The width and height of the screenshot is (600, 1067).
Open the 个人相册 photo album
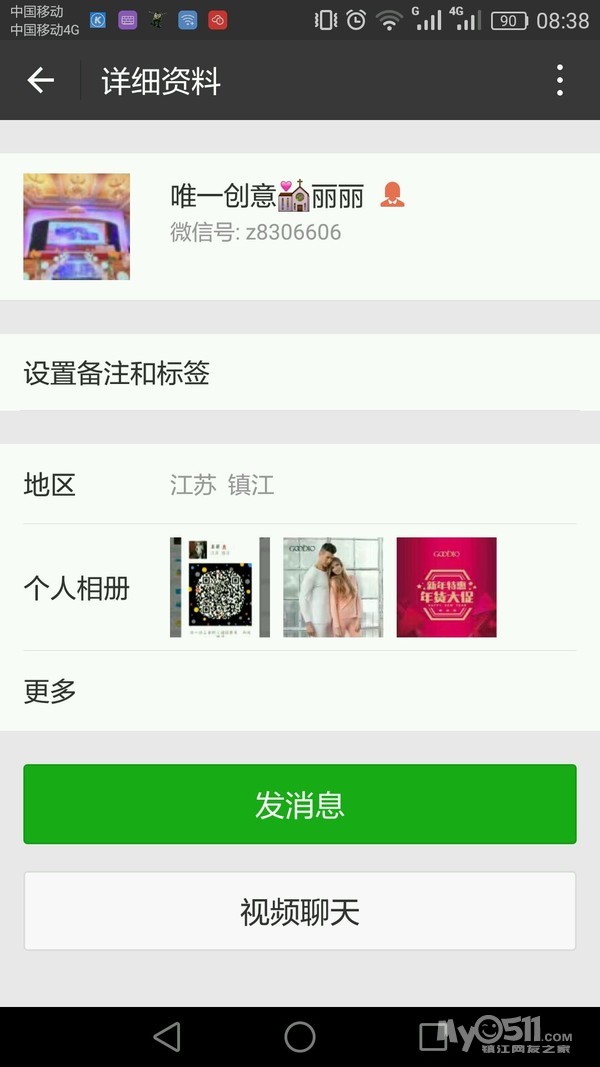(300, 588)
